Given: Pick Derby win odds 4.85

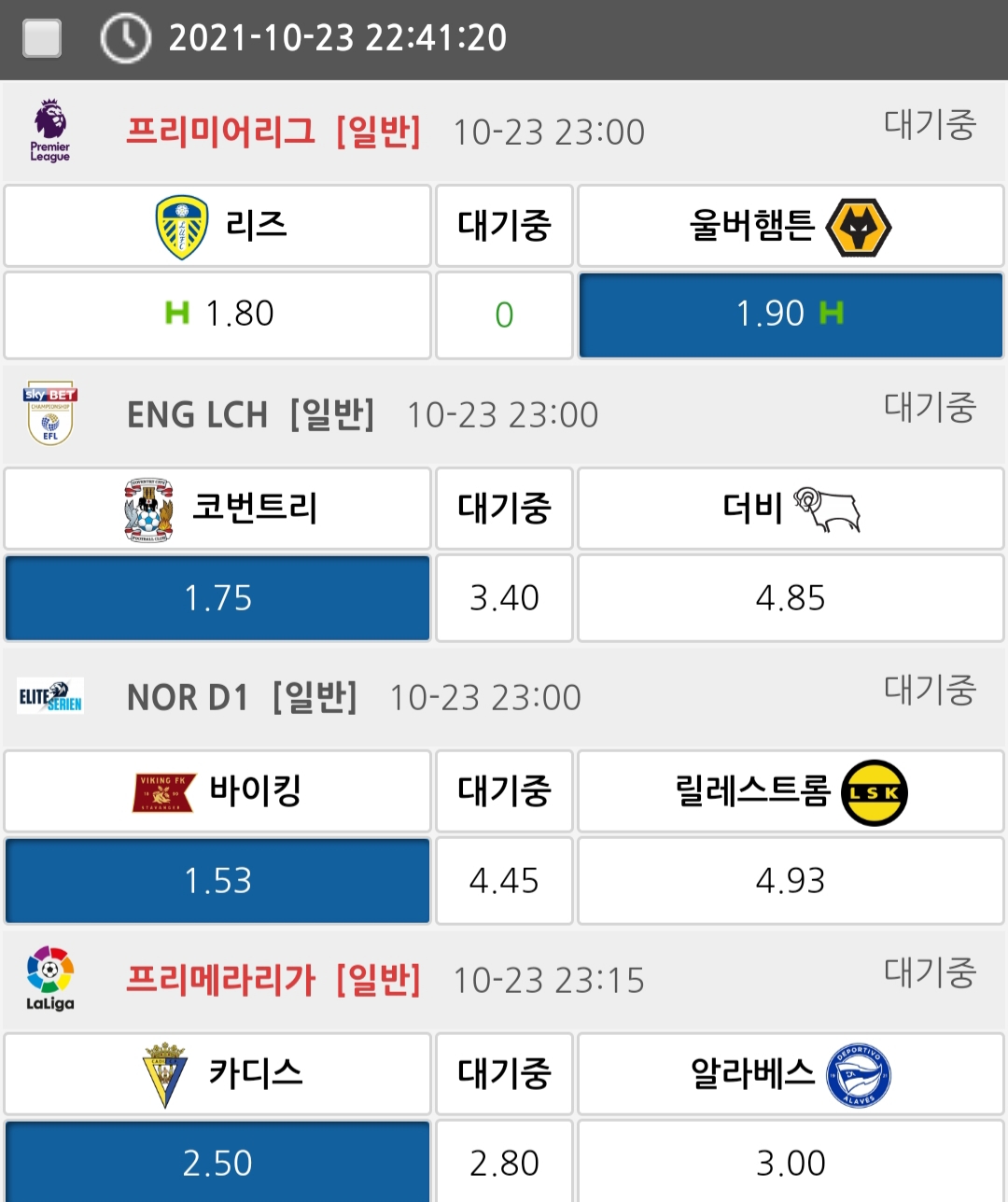Looking at the screenshot, I should pos(791,598).
